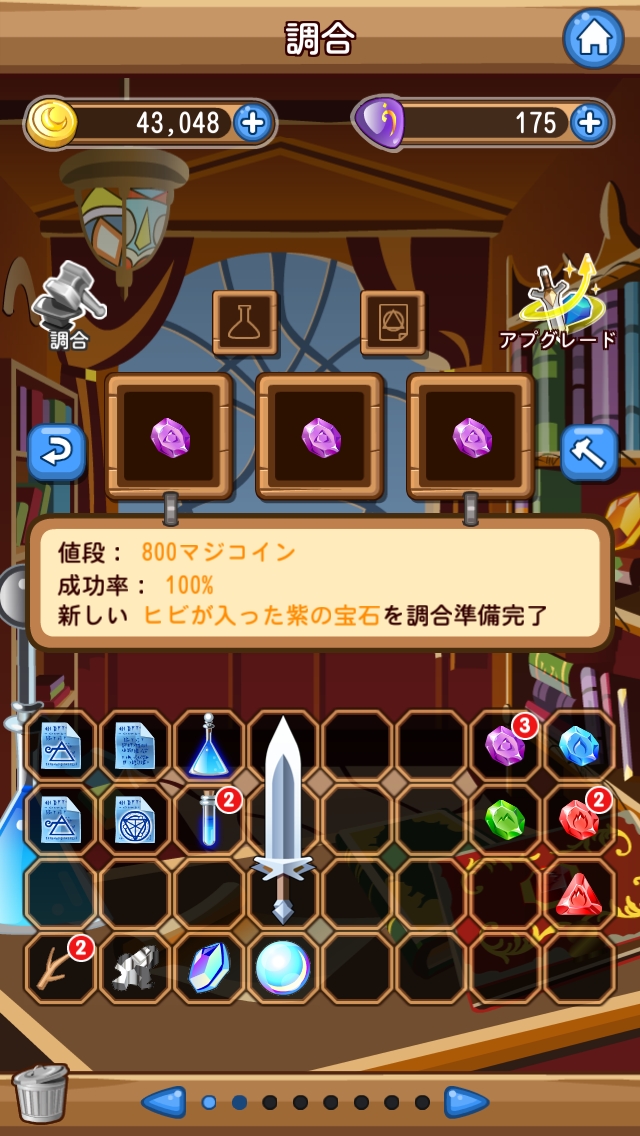Tap the blue undo arrow button
Screen dimensions: 640x1136
click(56, 453)
